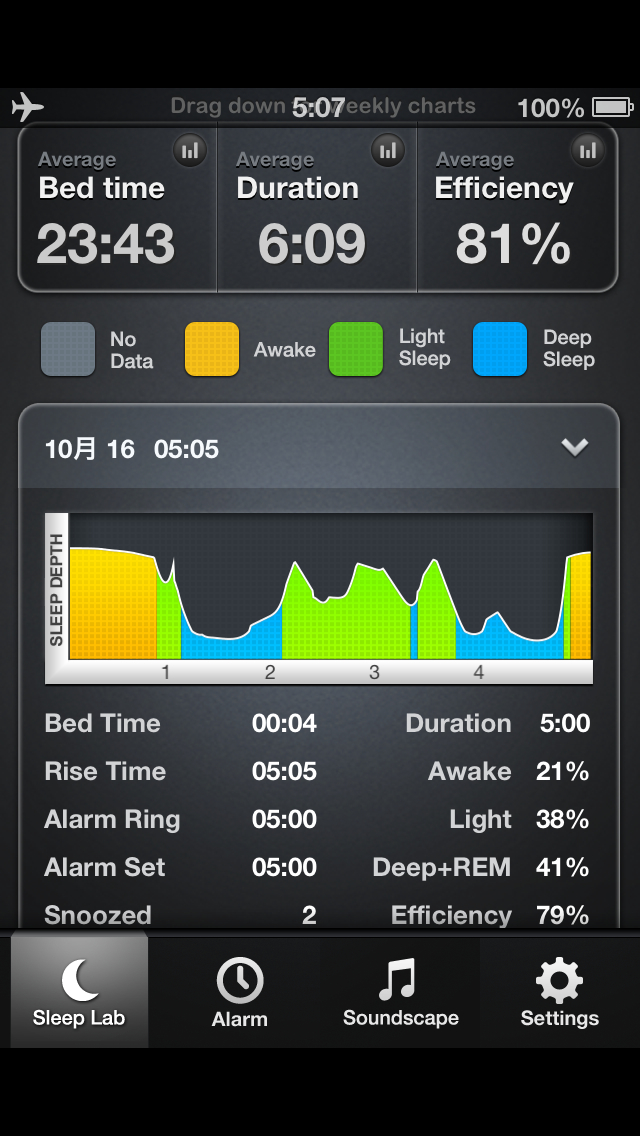Open the Average Bed time chart icon
640x1136 pixels.
coord(190,151)
